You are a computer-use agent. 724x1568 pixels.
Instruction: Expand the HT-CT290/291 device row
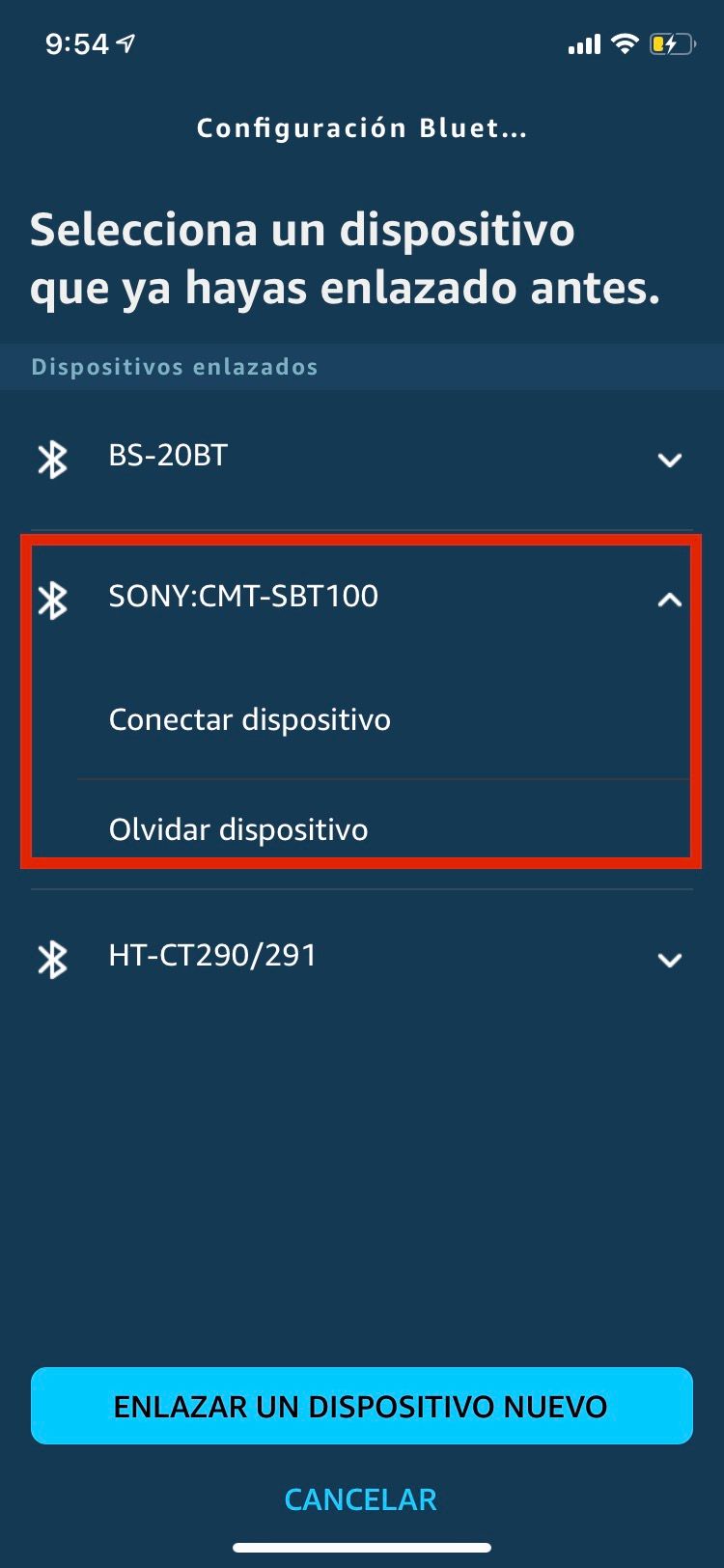point(669,960)
